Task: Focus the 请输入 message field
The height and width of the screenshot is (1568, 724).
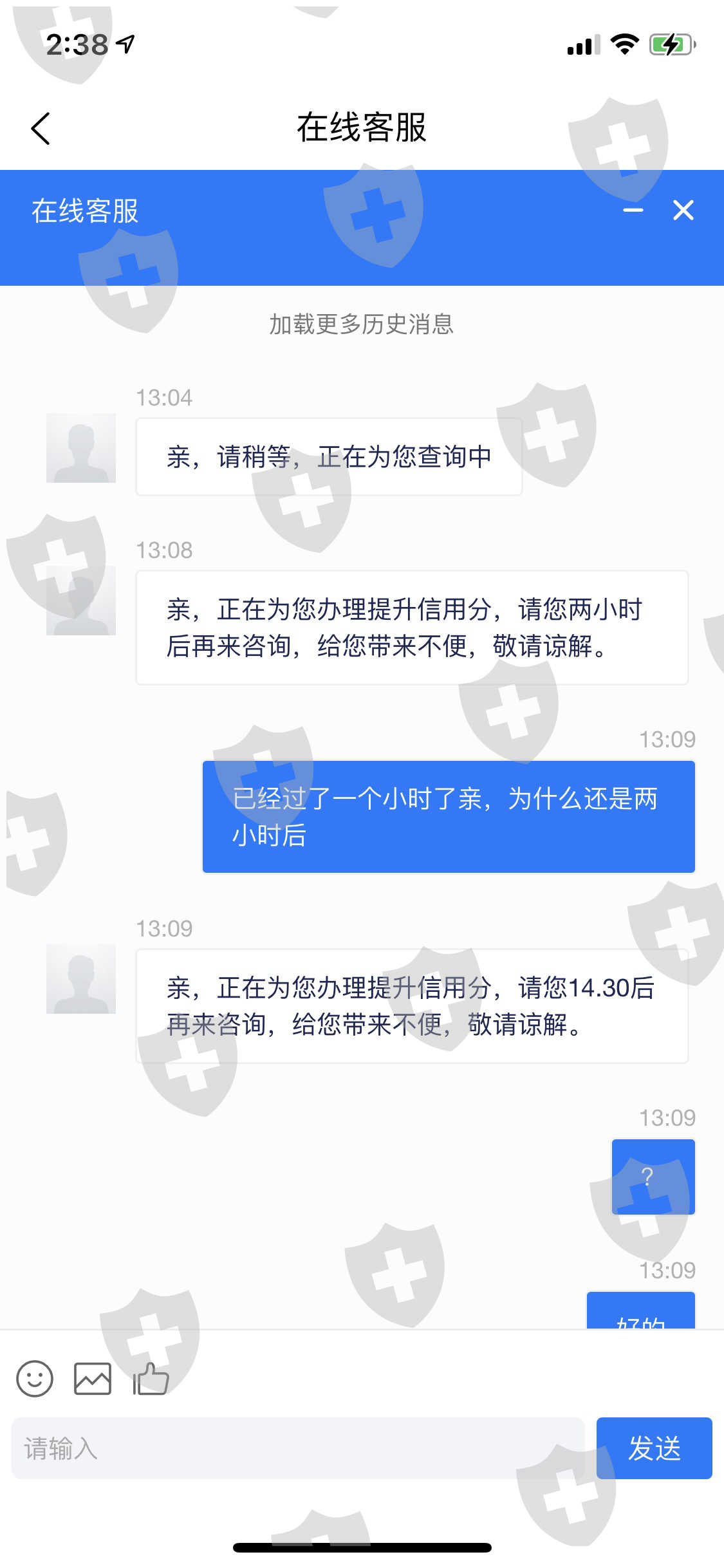Action: click(298, 1448)
